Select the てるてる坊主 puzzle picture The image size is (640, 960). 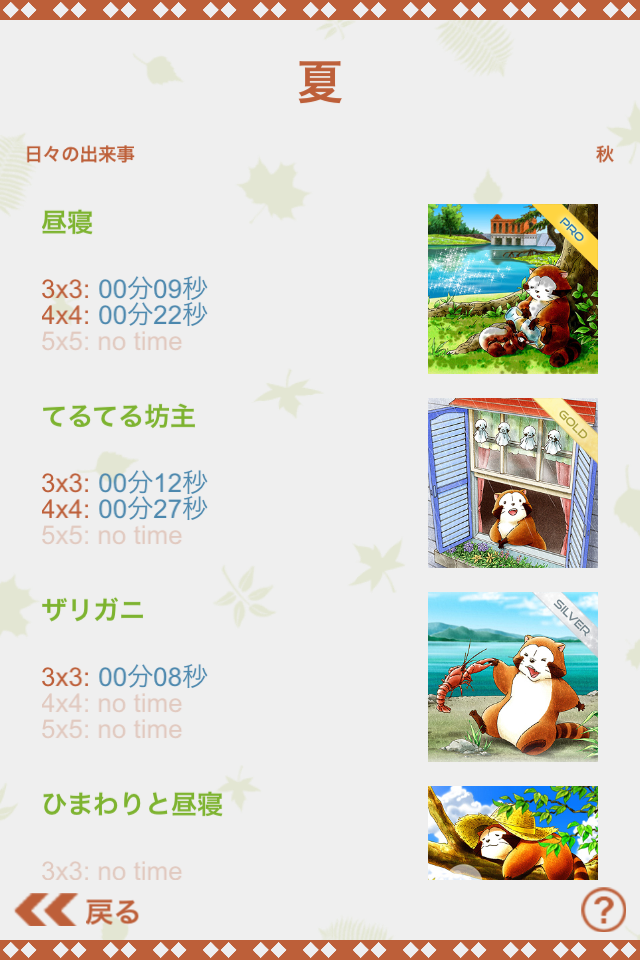coord(512,483)
